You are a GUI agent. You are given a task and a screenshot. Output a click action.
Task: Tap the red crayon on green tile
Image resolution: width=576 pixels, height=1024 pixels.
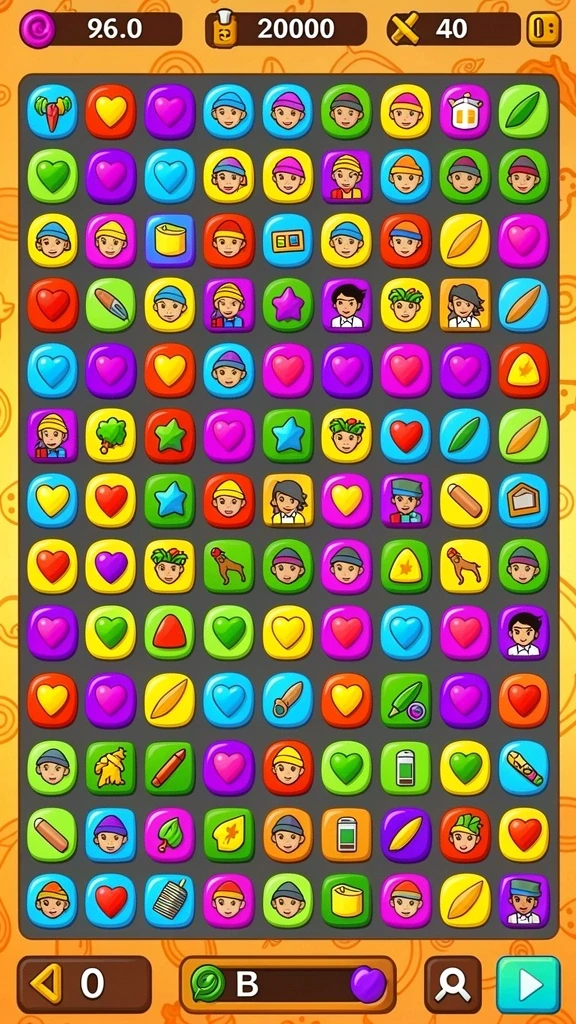tap(170, 767)
